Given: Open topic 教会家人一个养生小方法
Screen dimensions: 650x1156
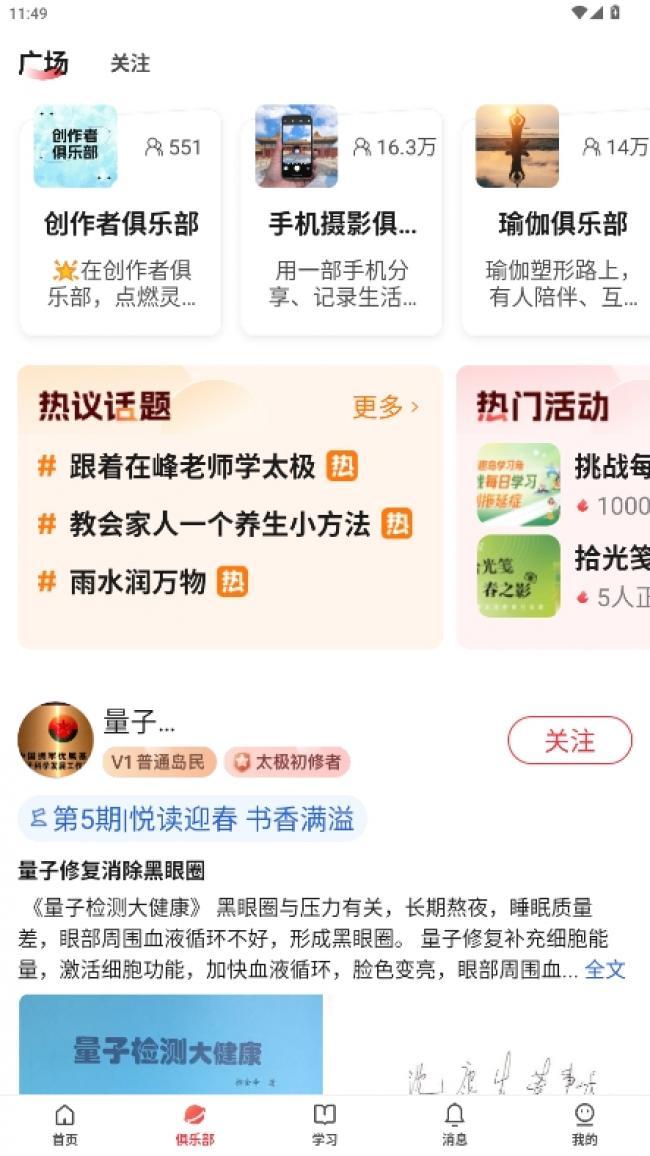Looking at the screenshot, I should 220,524.
